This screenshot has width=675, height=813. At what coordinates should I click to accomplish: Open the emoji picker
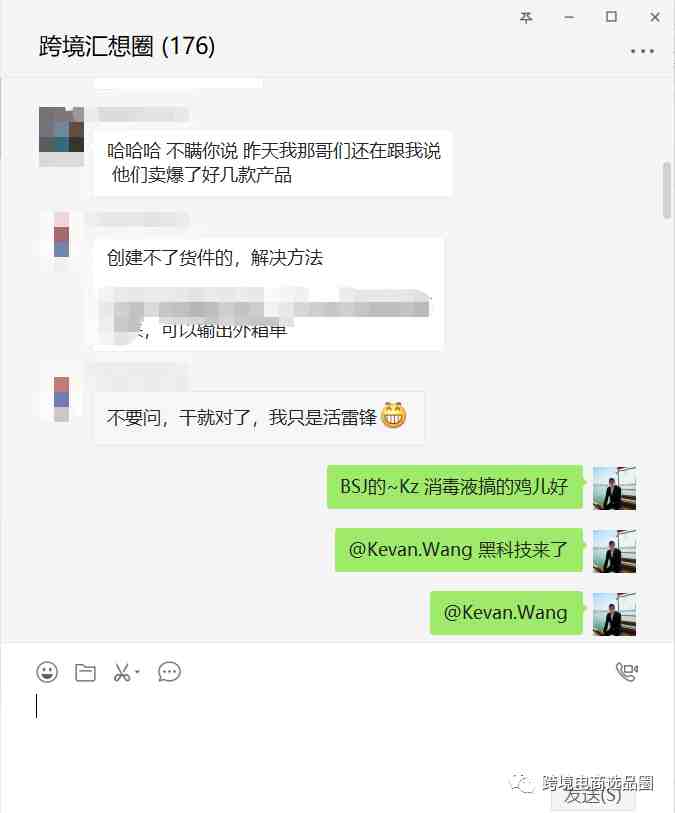pos(47,672)
